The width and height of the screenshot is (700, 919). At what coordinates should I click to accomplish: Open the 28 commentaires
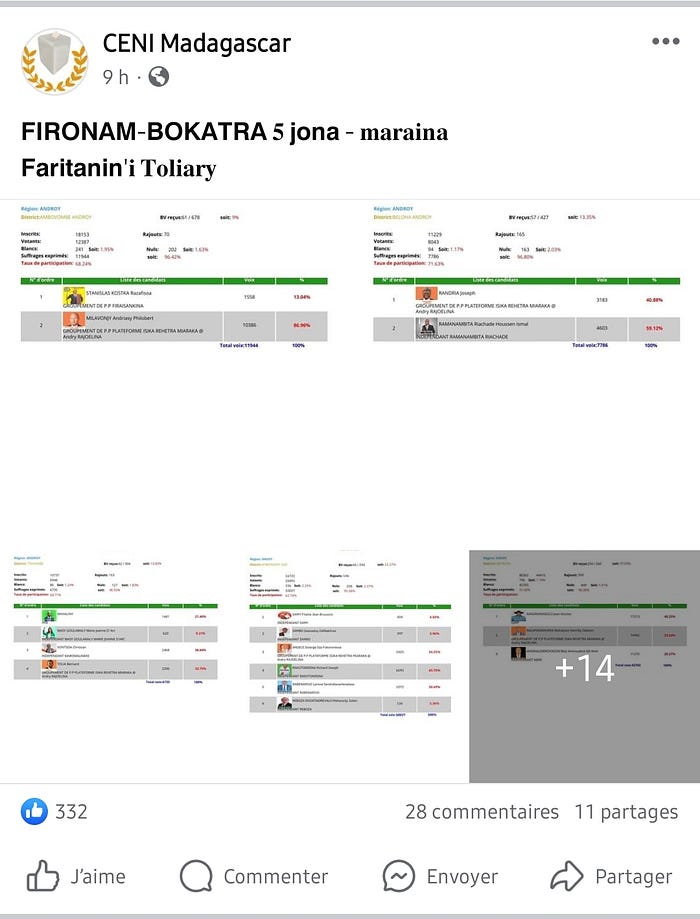(x=482, y=811)
